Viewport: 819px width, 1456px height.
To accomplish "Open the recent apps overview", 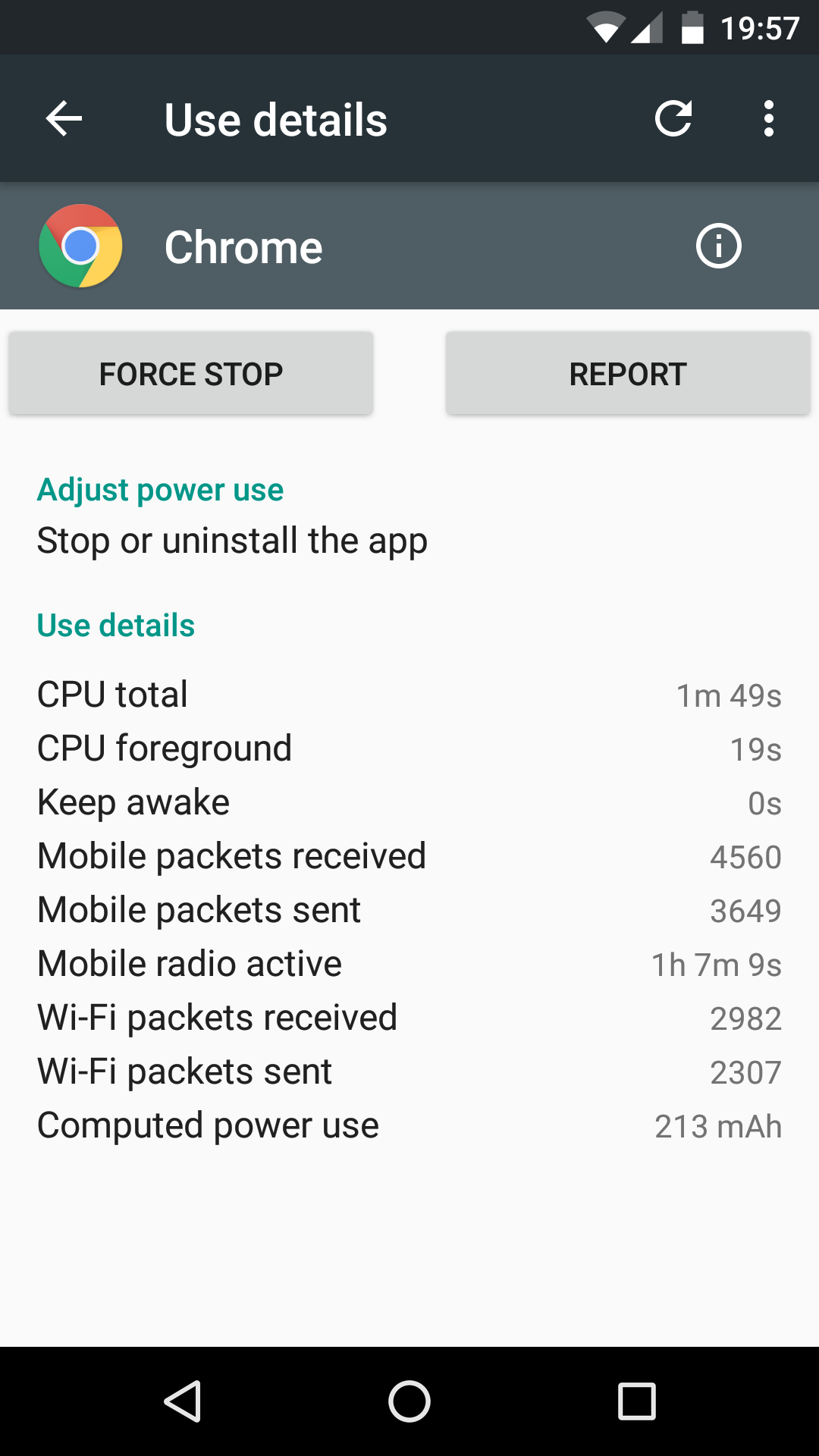I will [637, 1401].
